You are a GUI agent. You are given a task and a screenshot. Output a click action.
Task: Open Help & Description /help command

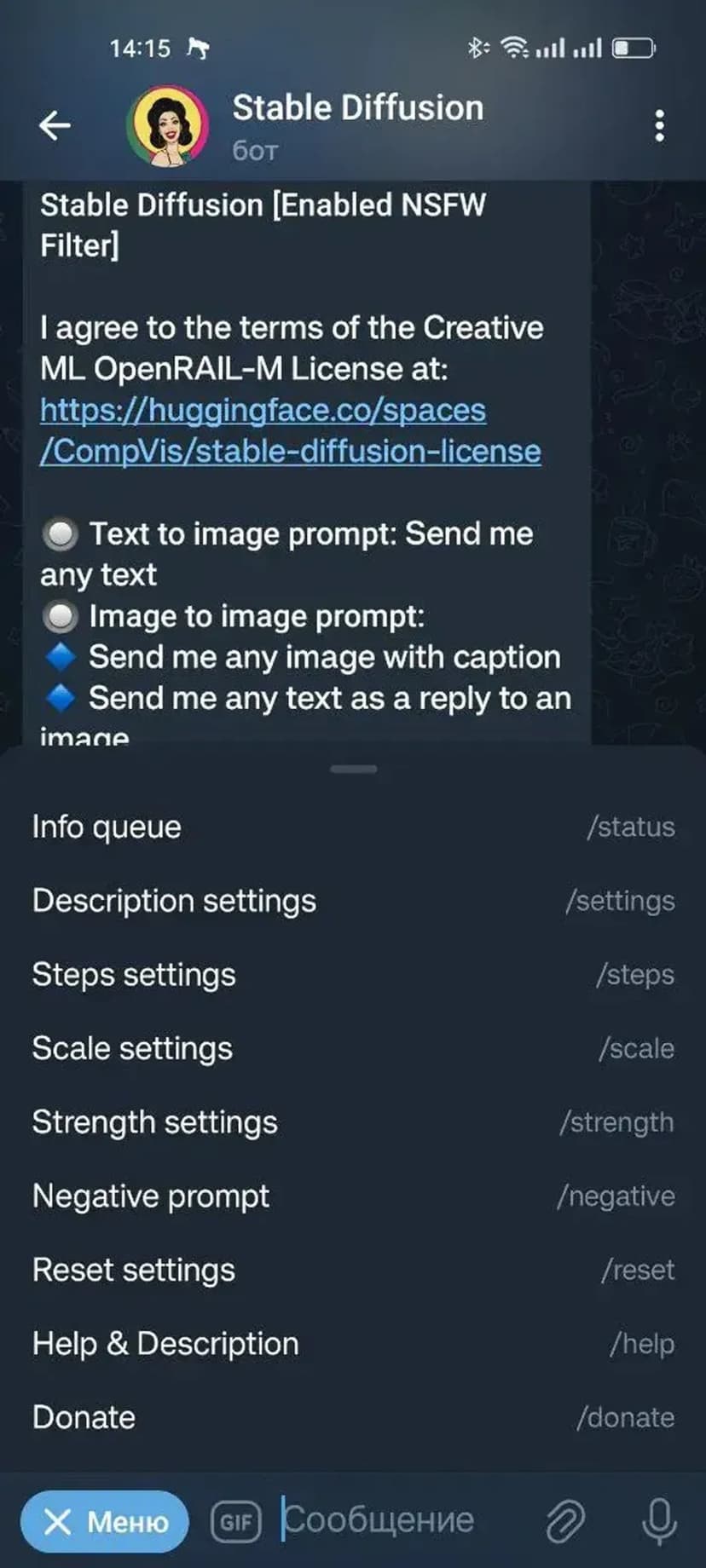(353, 1344)
